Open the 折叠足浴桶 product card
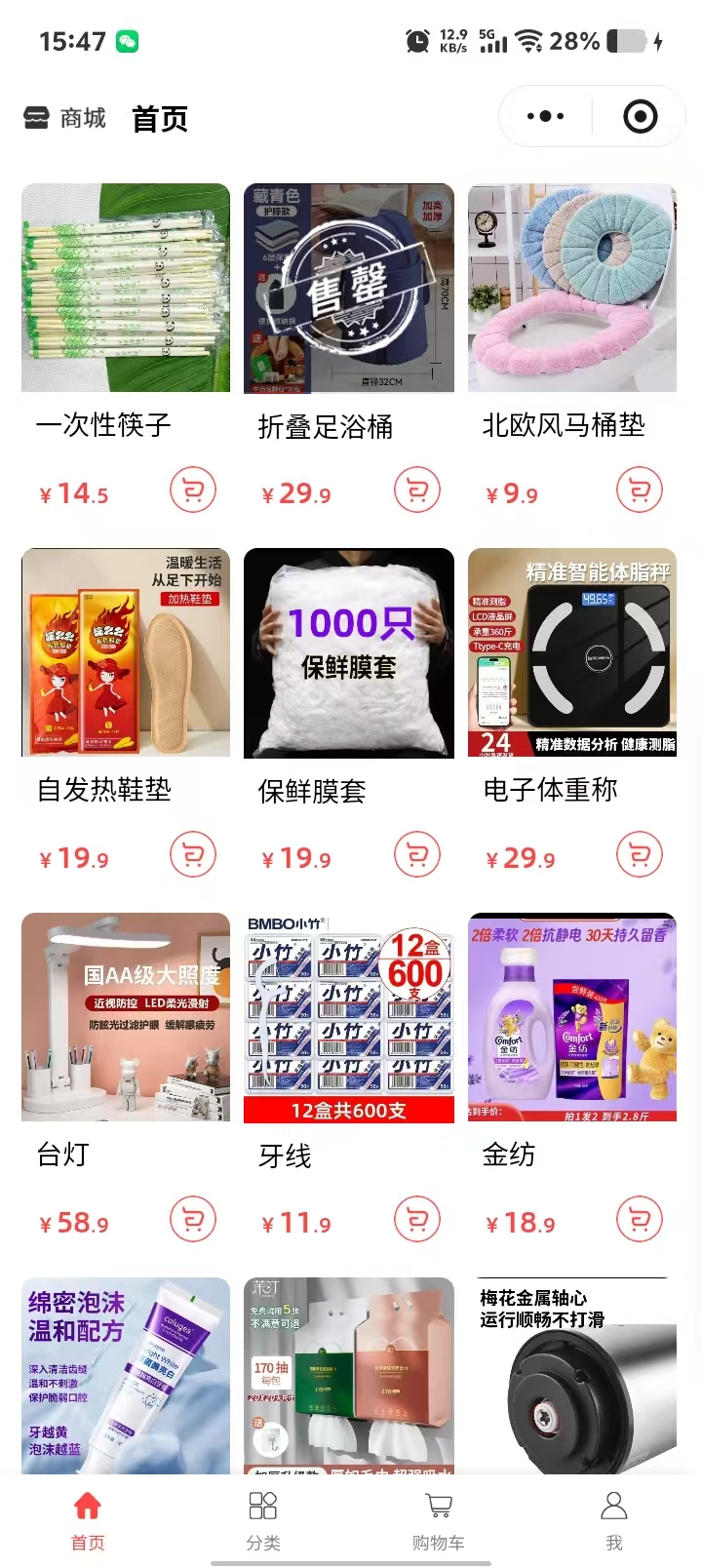The width and height of the screenshot is (702, 1568). click(349, 289)
